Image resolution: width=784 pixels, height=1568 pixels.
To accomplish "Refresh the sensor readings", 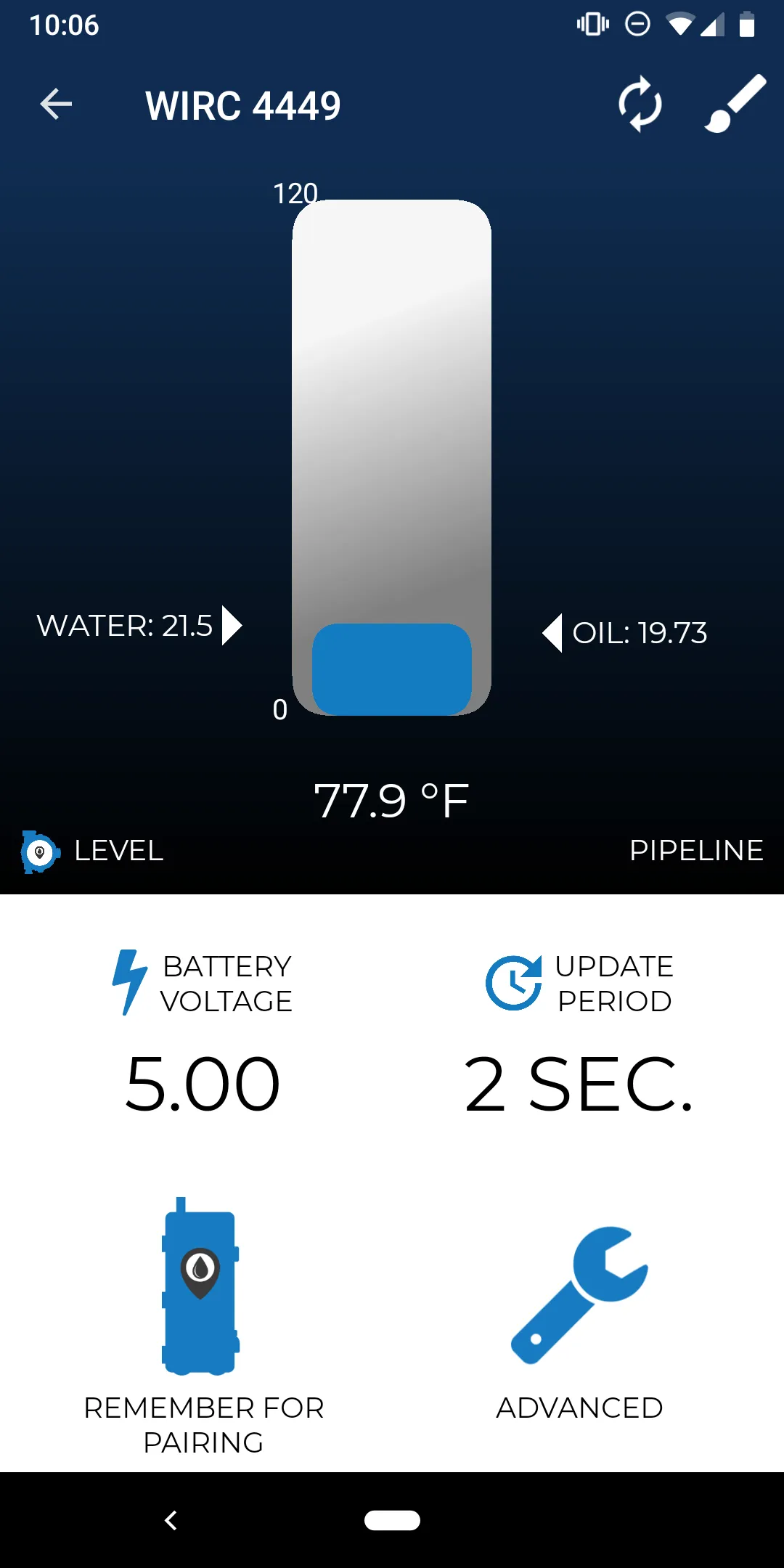I will pyautogui.click(x=640, y=105).
